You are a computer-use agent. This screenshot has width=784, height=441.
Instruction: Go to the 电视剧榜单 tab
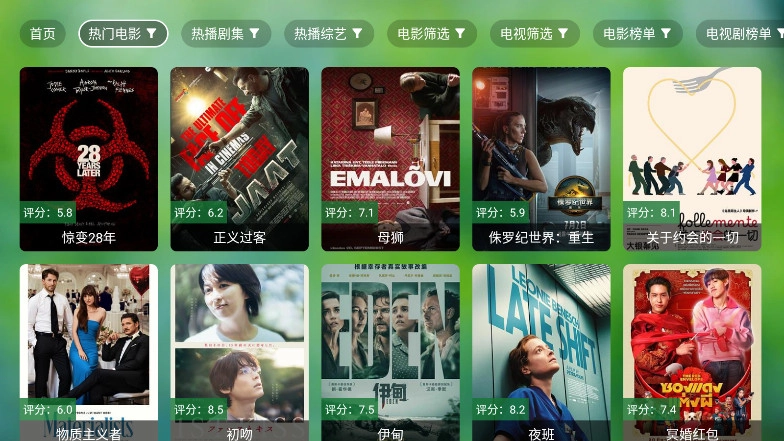click(x=740, y=34)
